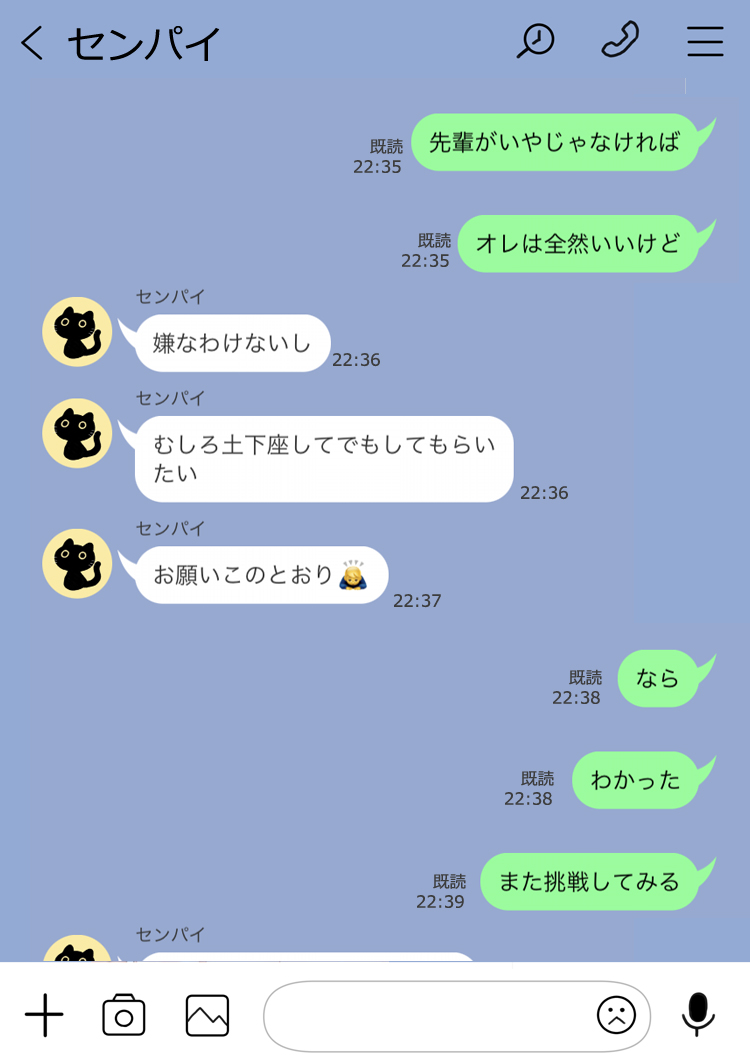Open the chat hamburger menu
Image resolution: width=750 pixels, height=1061 pixels.
pyautogui.click(x=705, y=41)
